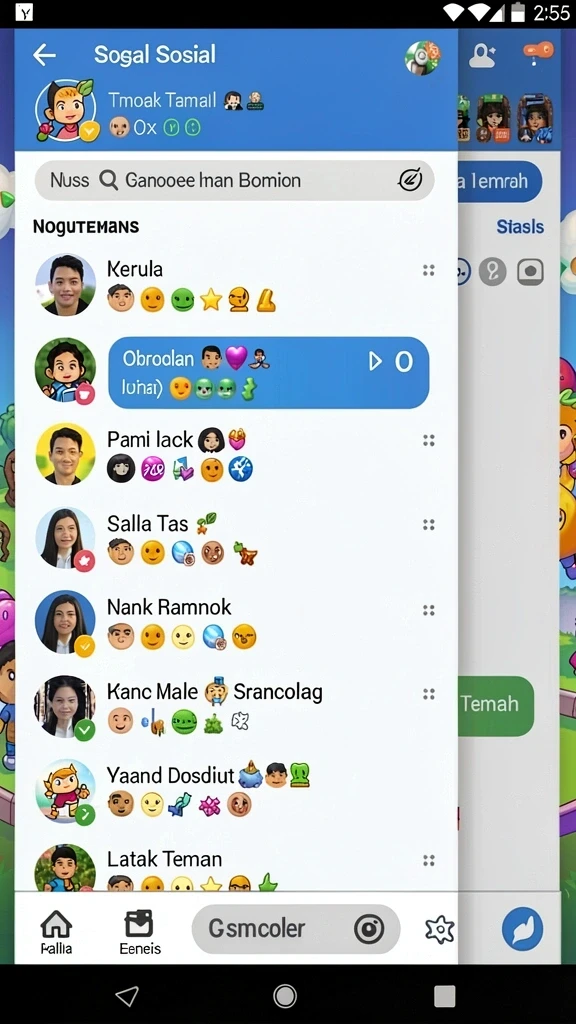
Task: Open the chat with Salla Tas
Action: (235, 539)
